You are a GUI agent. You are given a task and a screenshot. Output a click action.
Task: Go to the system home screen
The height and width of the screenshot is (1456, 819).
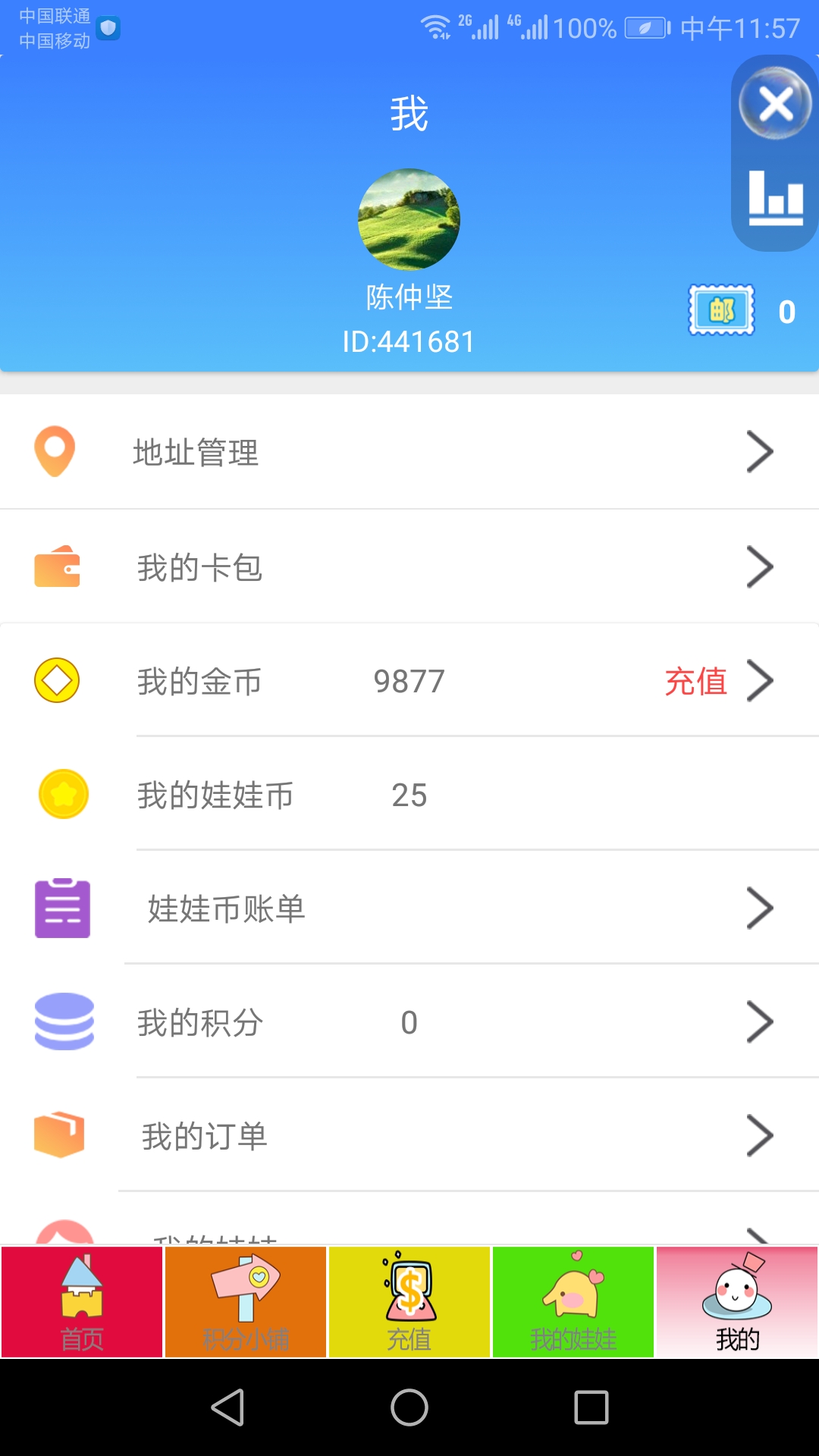(409, 1407)
